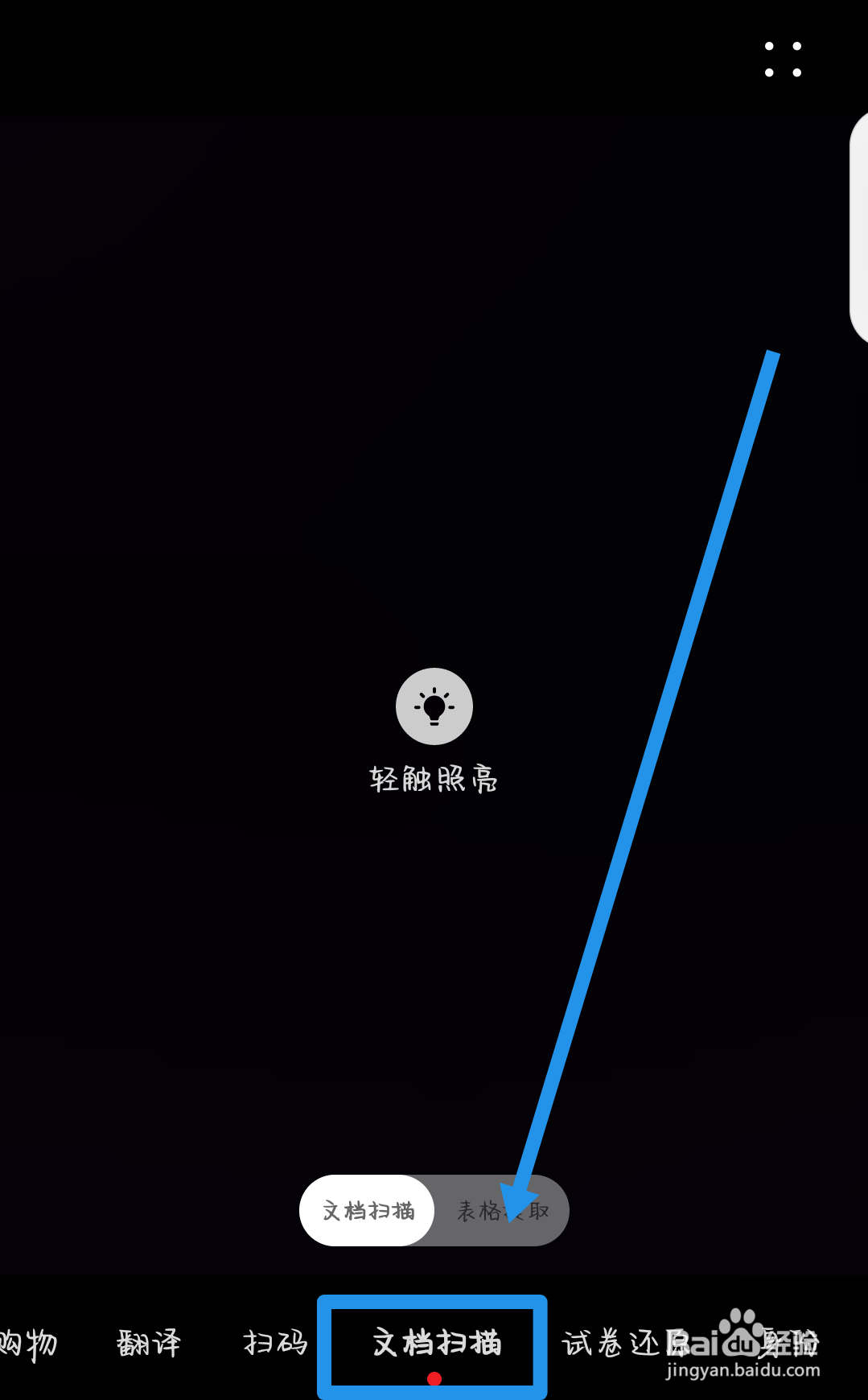
Task: Tap the circular torch button in viewfinder center
Action: tap(434, 706)
